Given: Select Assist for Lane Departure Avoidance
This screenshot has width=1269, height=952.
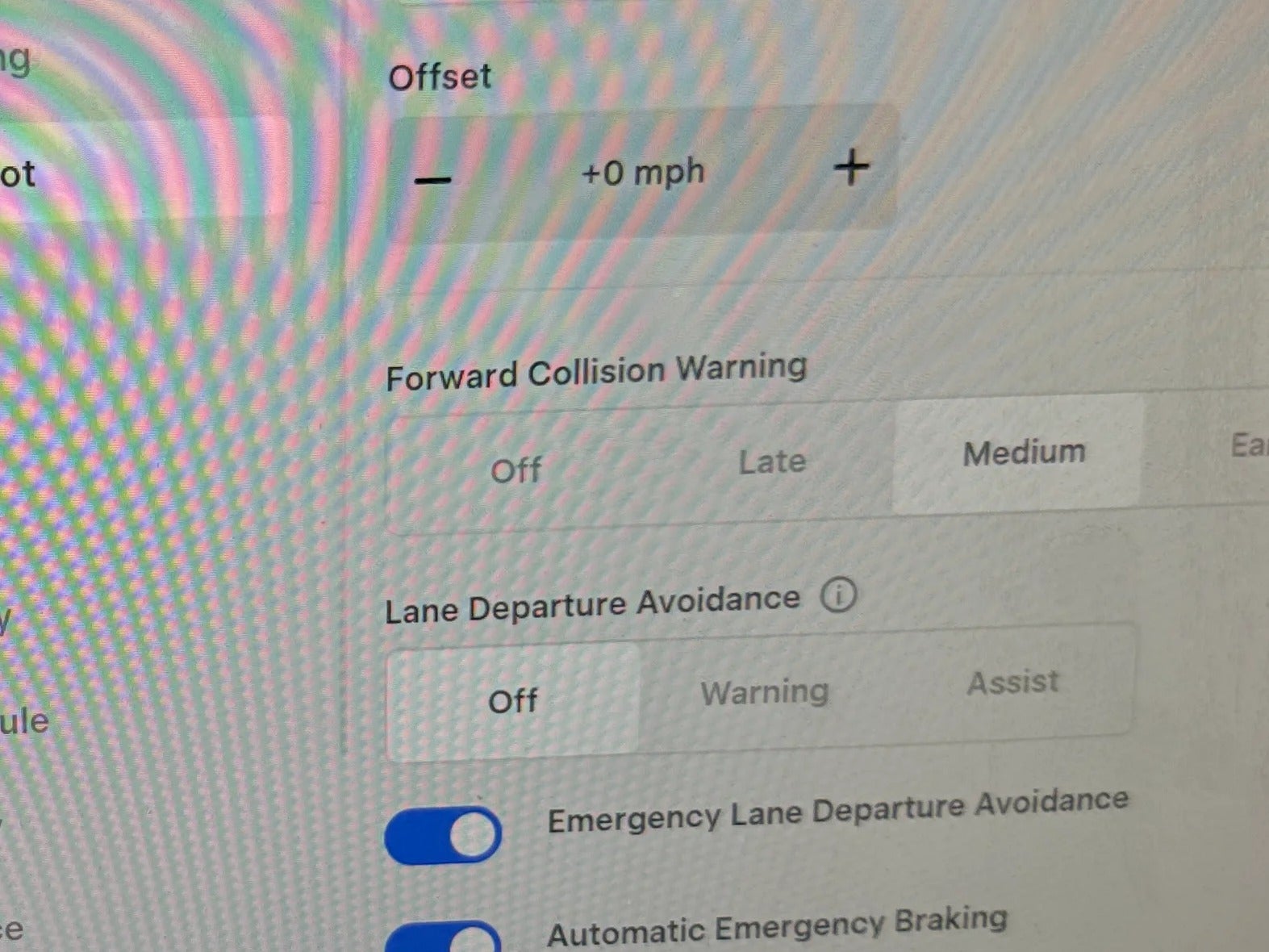Looking at the screenshot, I should coord(1012,683).
